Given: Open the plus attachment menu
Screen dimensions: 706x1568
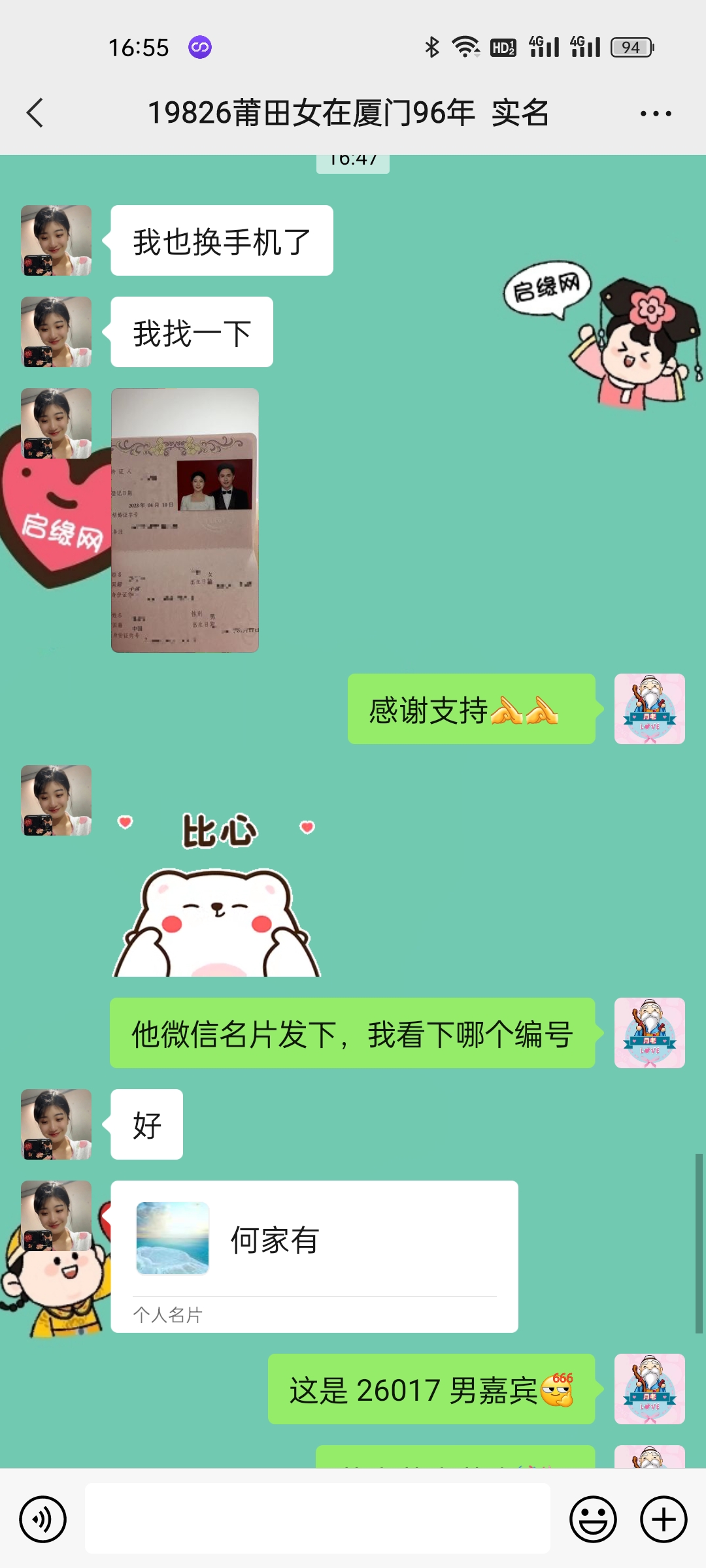Looking at the screenshot, I should pos(663,1519).
